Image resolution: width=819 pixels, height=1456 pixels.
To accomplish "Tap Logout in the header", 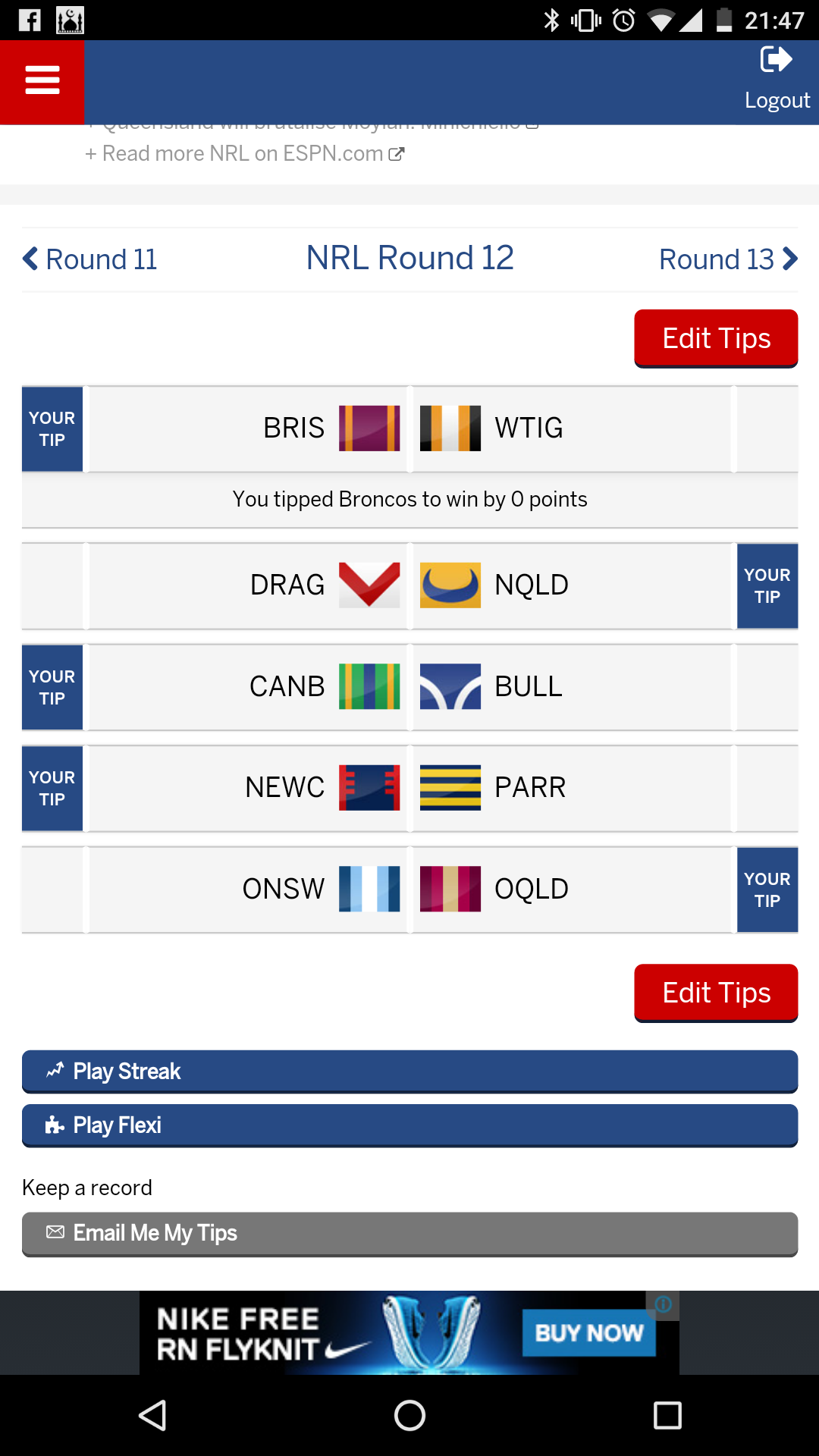I will click(777, 80).
